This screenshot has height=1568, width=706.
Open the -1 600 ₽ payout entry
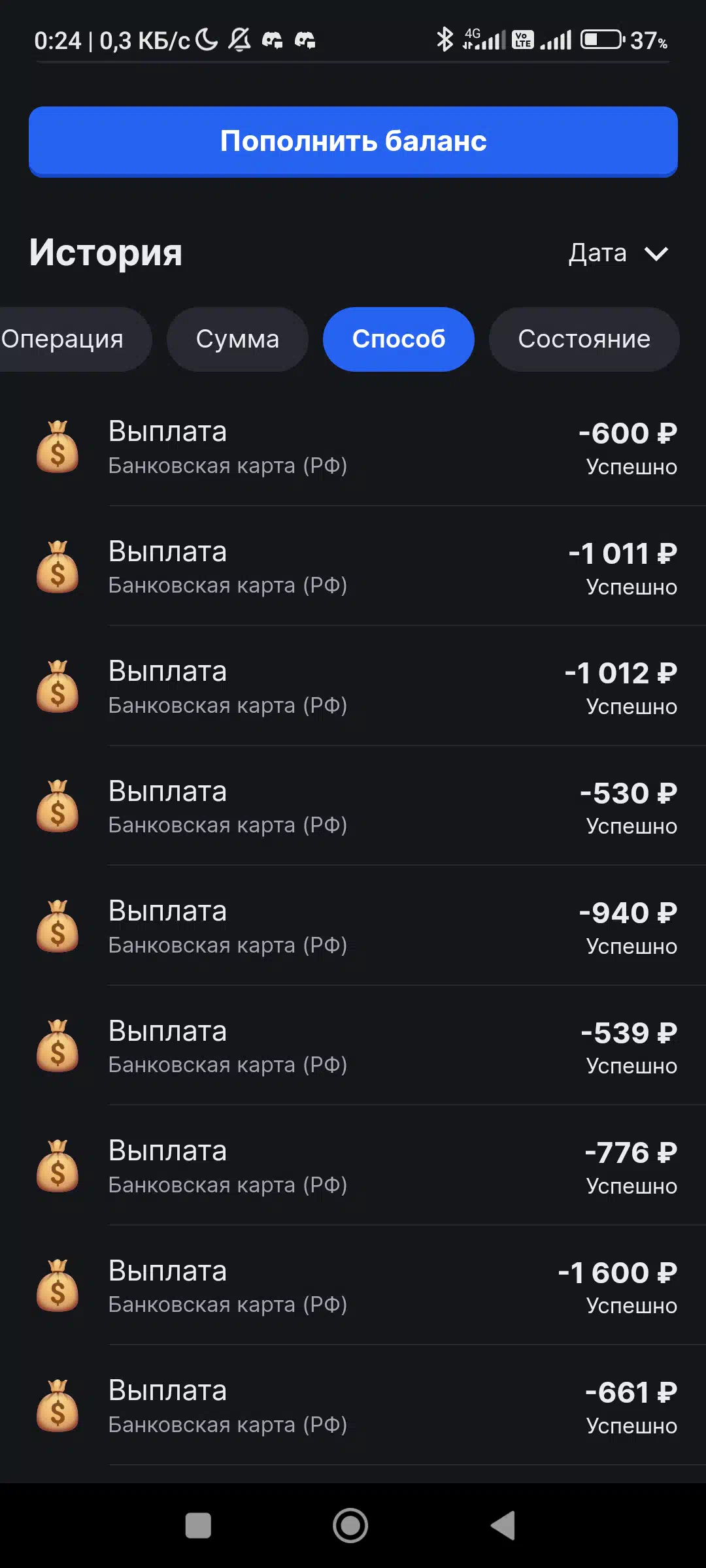click(353, 1286)
